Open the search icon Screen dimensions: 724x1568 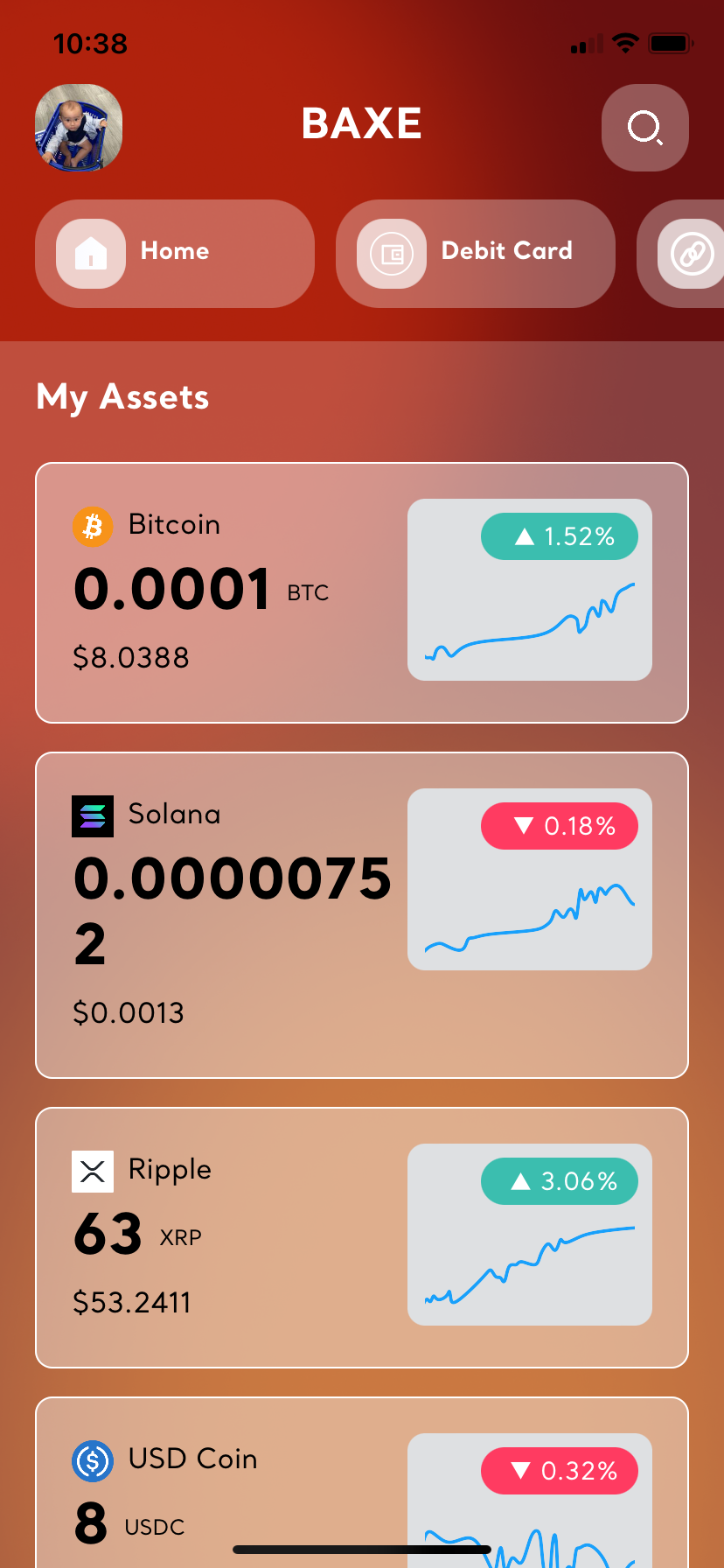[644, 128]
